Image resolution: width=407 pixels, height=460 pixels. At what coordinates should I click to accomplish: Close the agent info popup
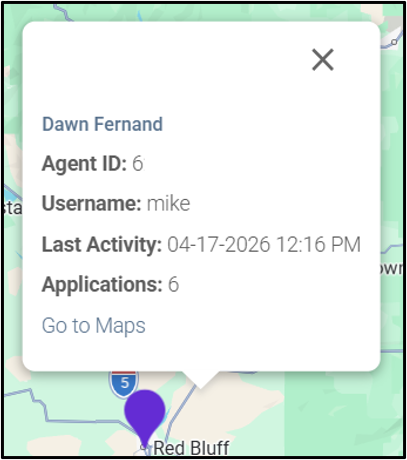coord(323,60)
